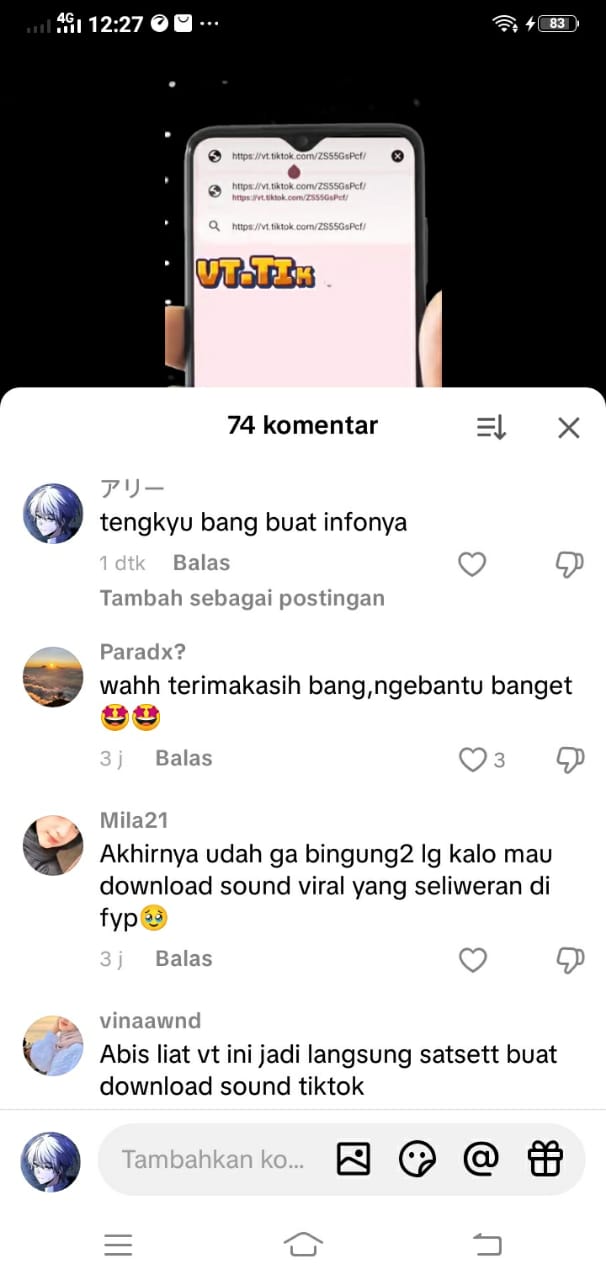Open the emoji sticker picker

(417, 1159)
